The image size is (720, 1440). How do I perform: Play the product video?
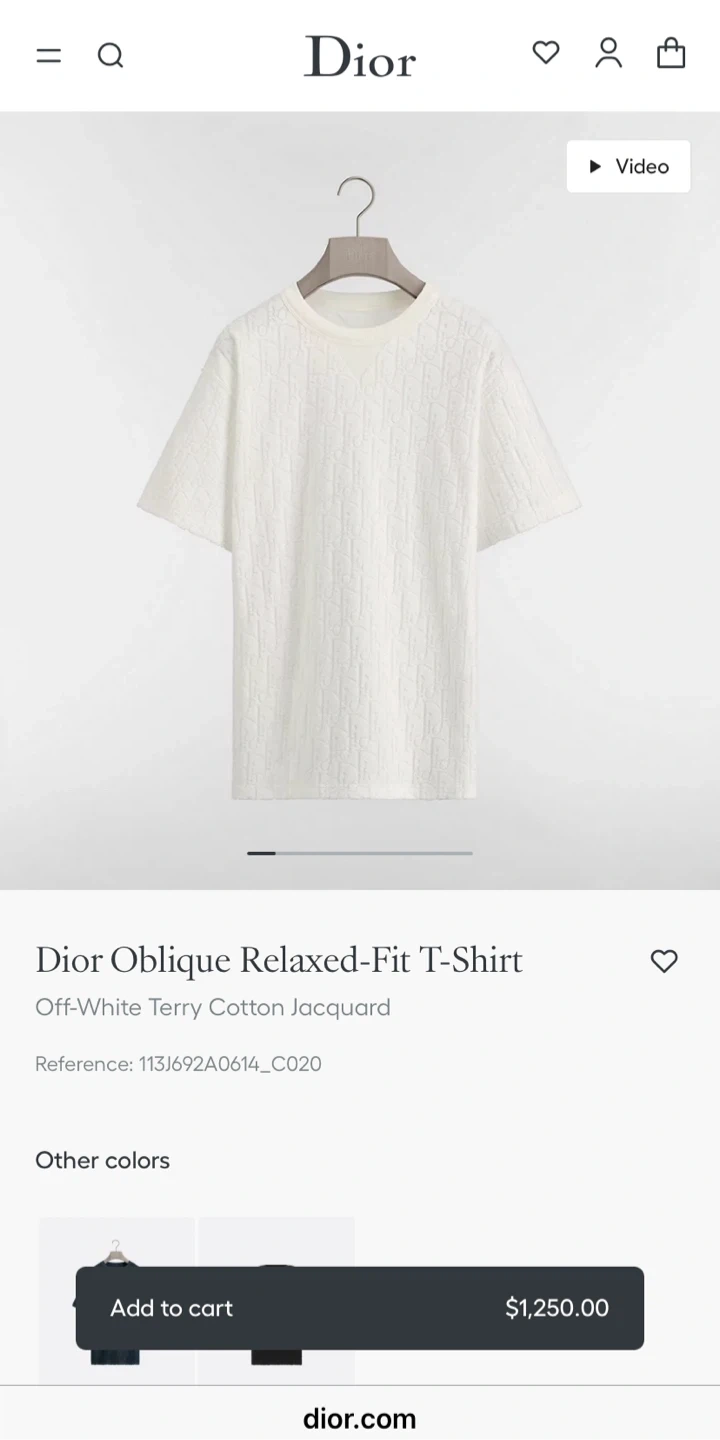(628, 166)
